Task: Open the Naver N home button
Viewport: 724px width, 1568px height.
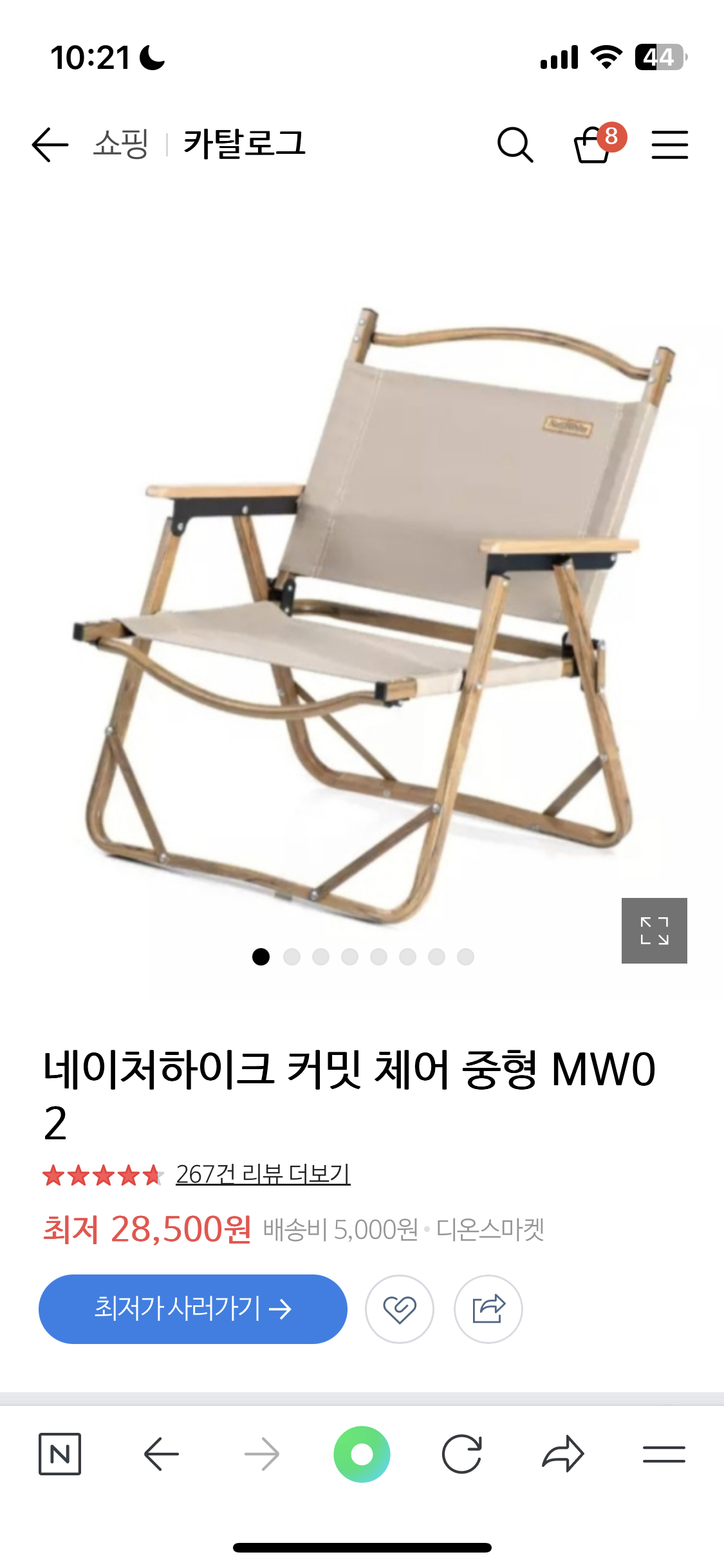Action: pyautogui.click(x=60, y=1454)
